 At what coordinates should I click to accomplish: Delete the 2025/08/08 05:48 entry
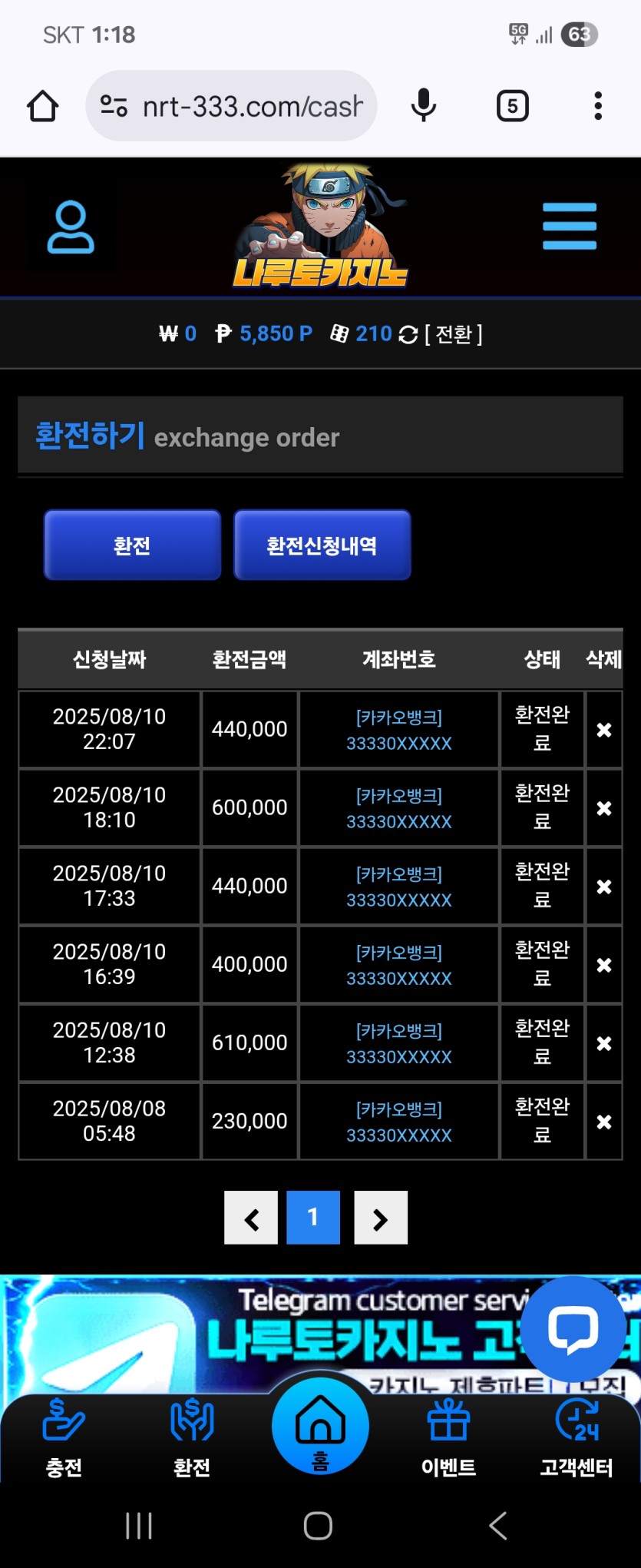point(604,1122)
